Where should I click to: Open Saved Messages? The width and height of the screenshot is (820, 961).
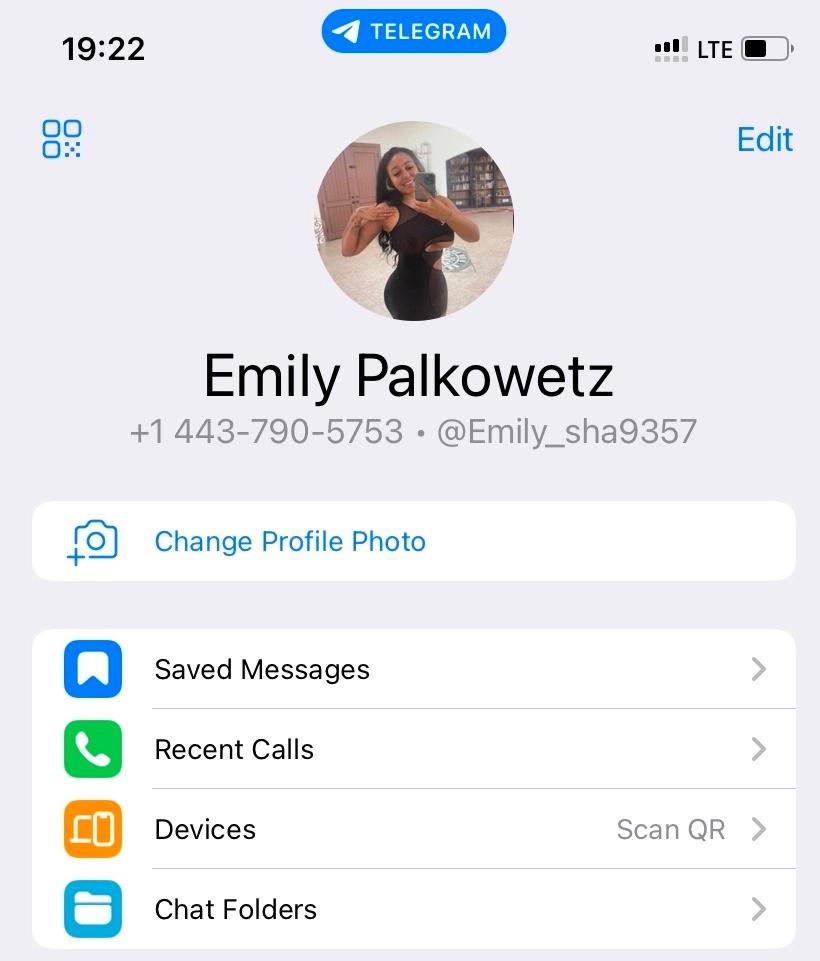pyautogui.click(x=262, y=669)
